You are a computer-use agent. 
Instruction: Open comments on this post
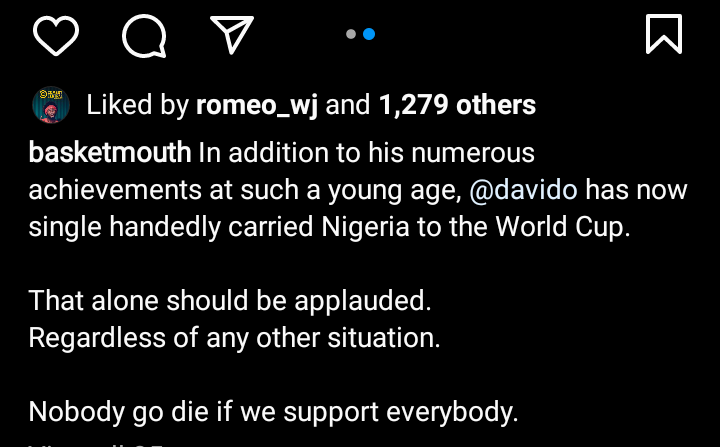144,36
